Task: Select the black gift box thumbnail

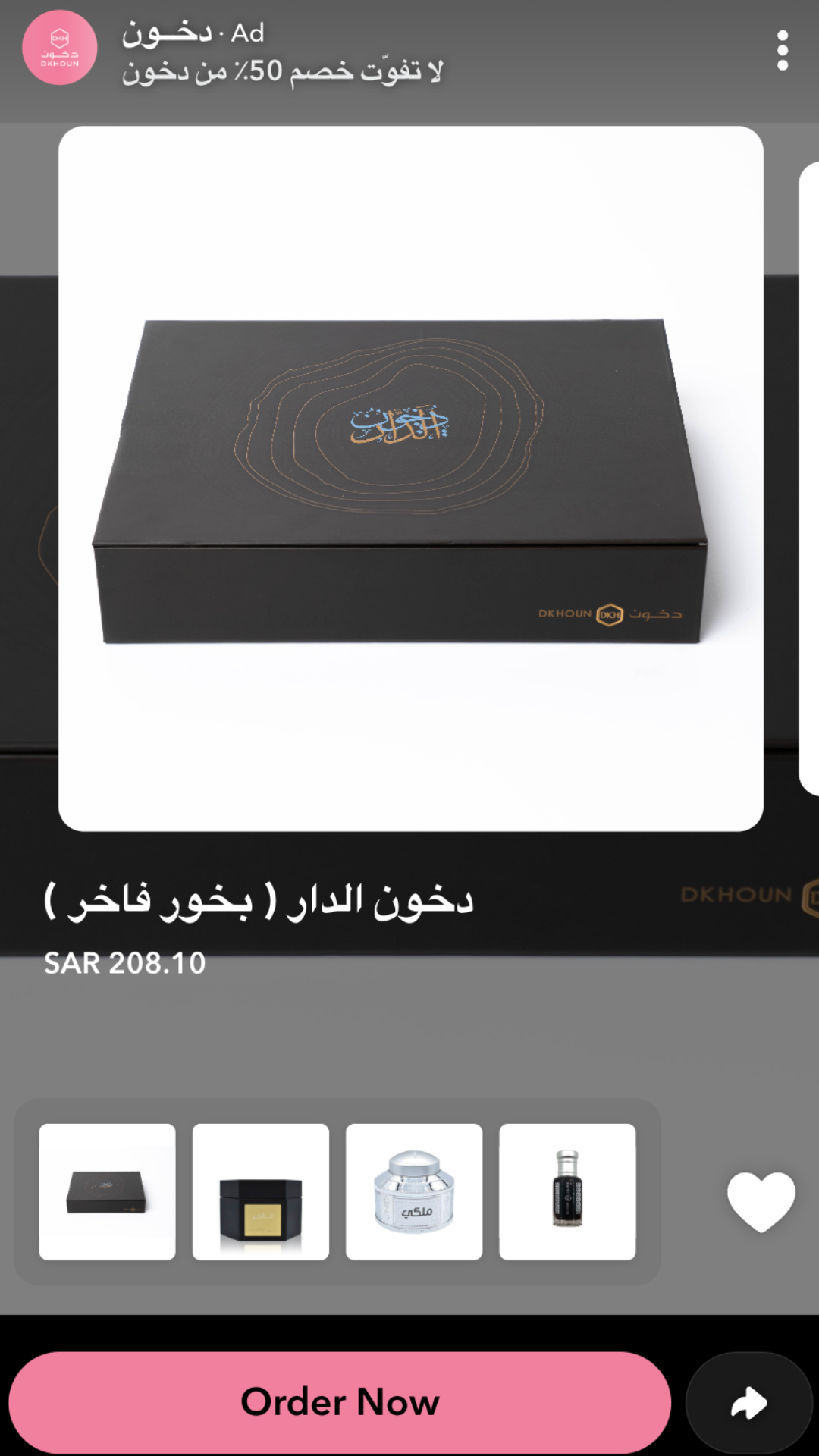Action: 107,1191
